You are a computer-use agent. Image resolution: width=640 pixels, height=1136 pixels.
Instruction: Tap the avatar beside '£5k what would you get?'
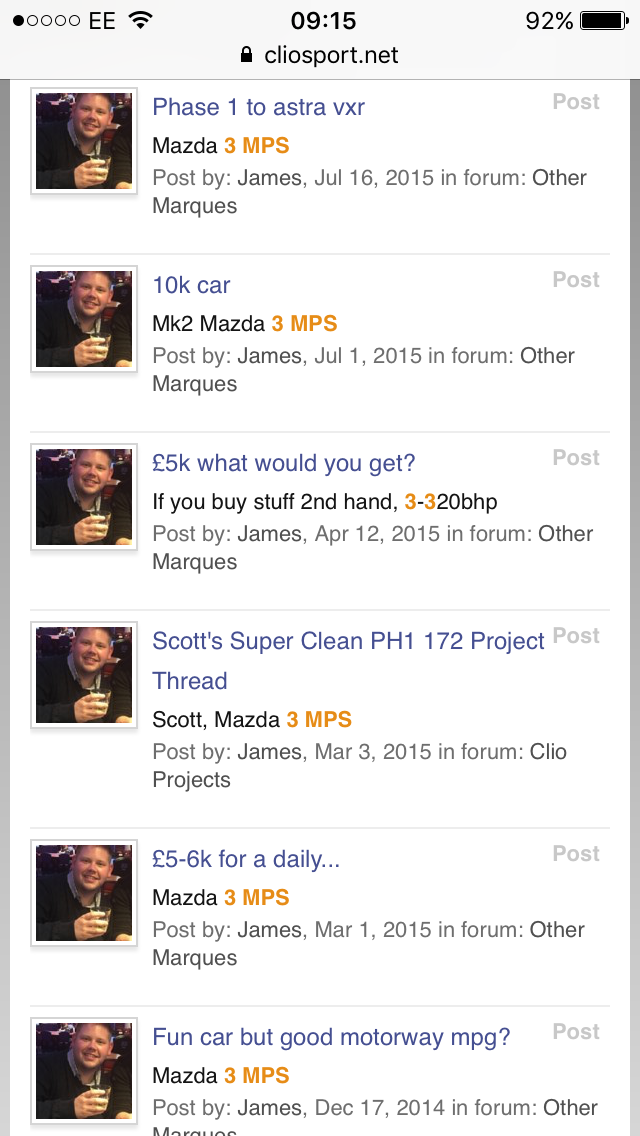(x=84, y=497)
